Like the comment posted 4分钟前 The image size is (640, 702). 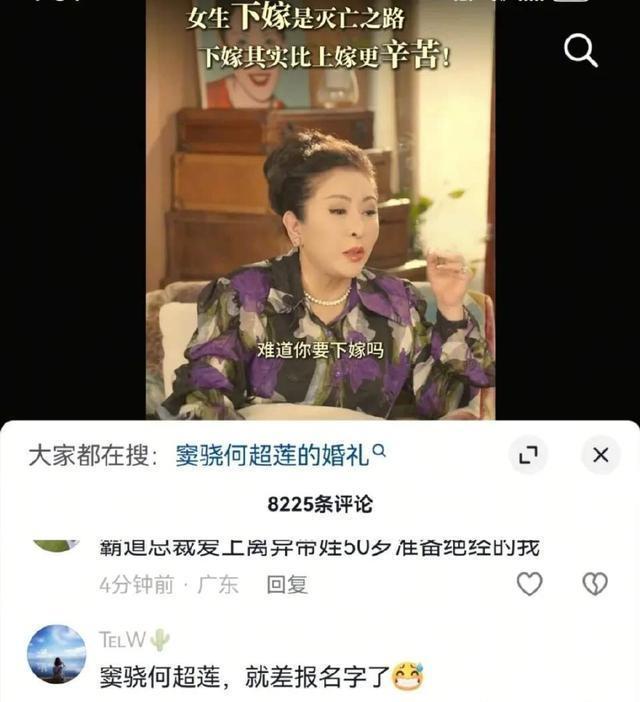[529, 584]
